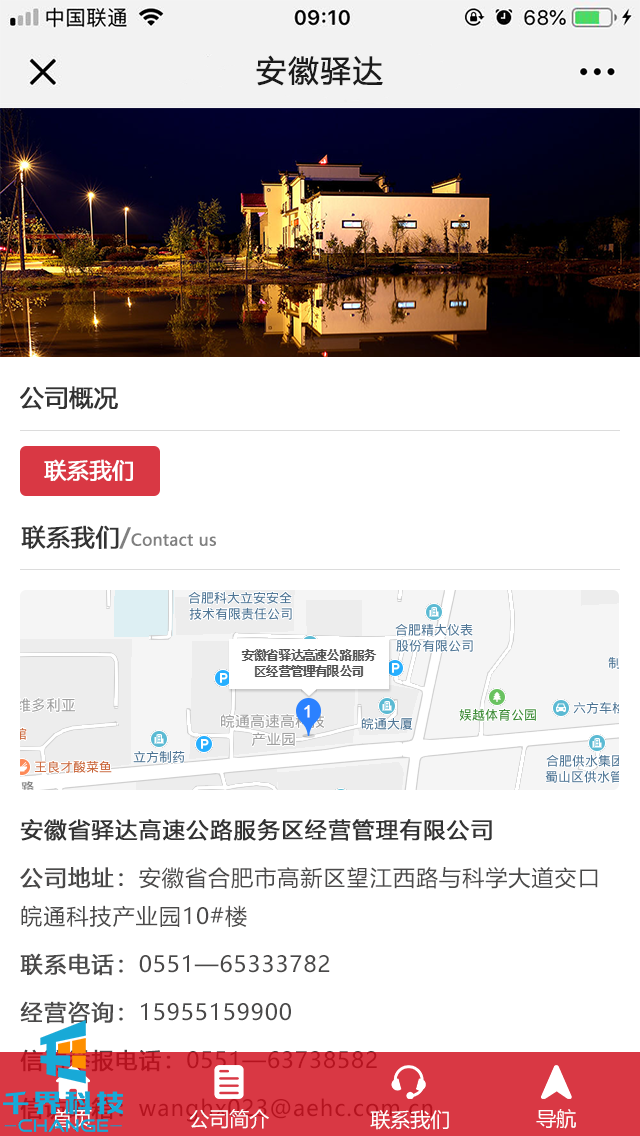
Task: Call the 联系电话 0551—65333782
Action: pos(234,964)
